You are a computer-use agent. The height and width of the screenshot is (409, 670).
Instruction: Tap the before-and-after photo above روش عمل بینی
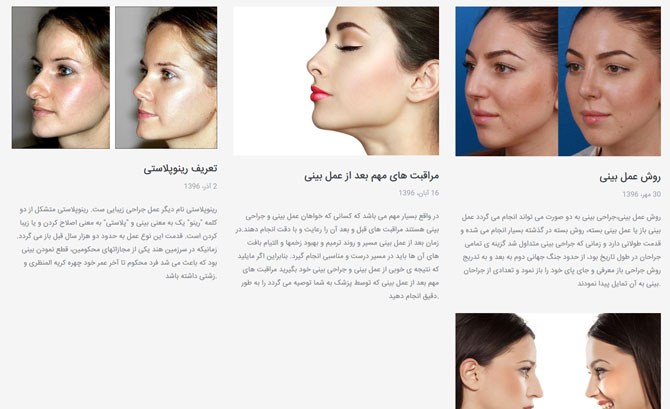pyautogui.click(x=558, y=81)
